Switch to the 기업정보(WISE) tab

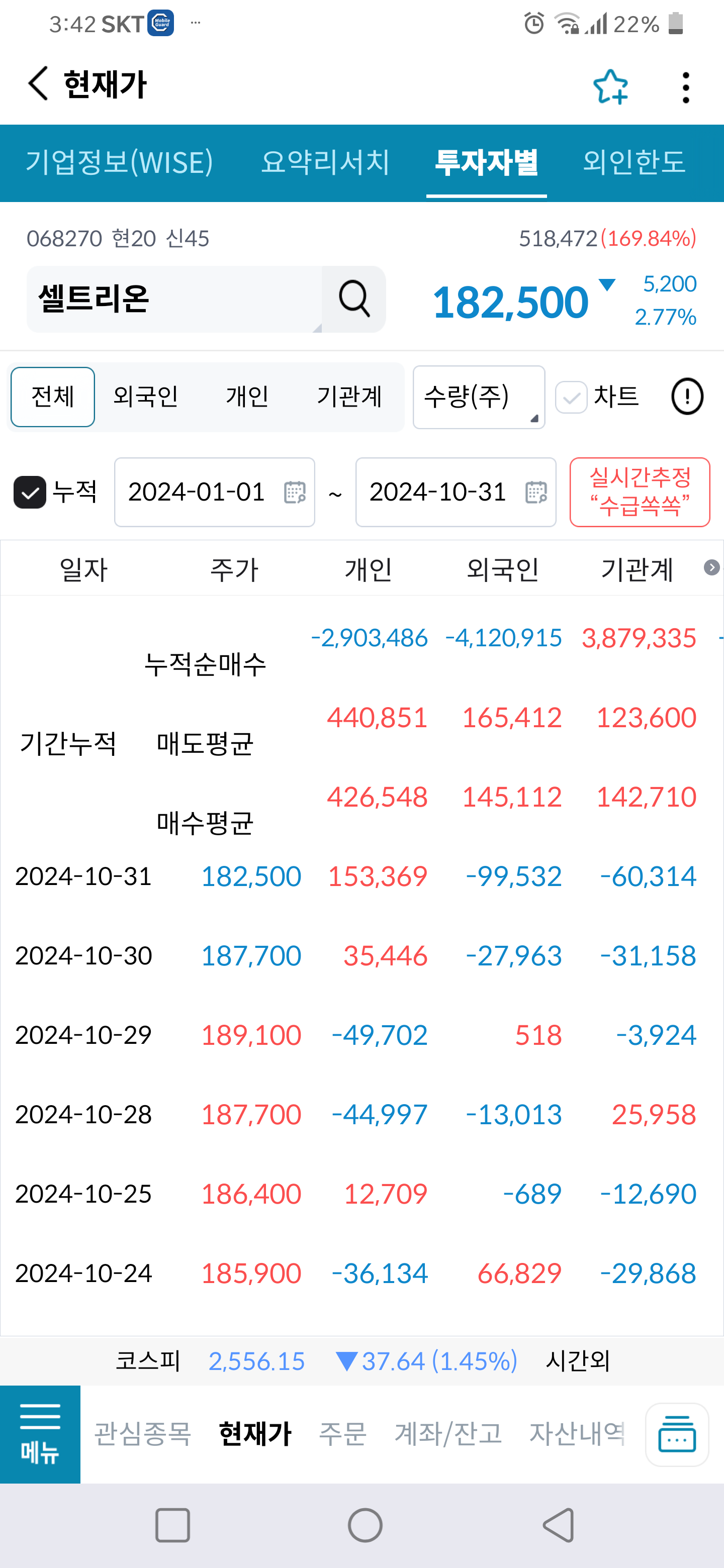coord(119,162)
